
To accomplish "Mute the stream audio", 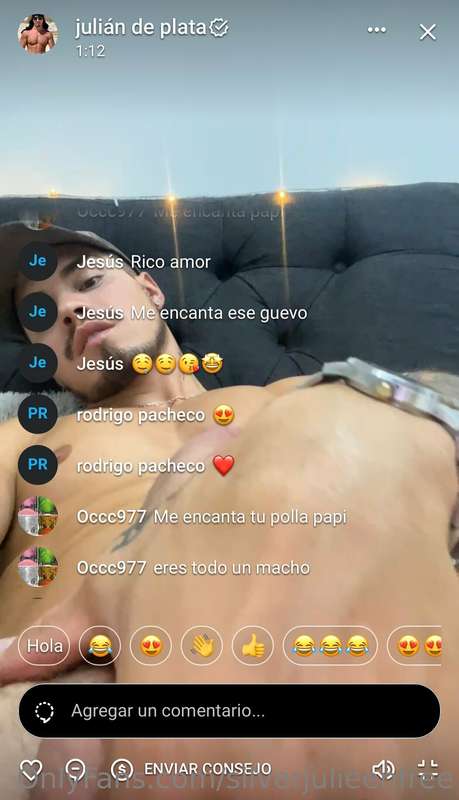I will click(x=384, y=769).
